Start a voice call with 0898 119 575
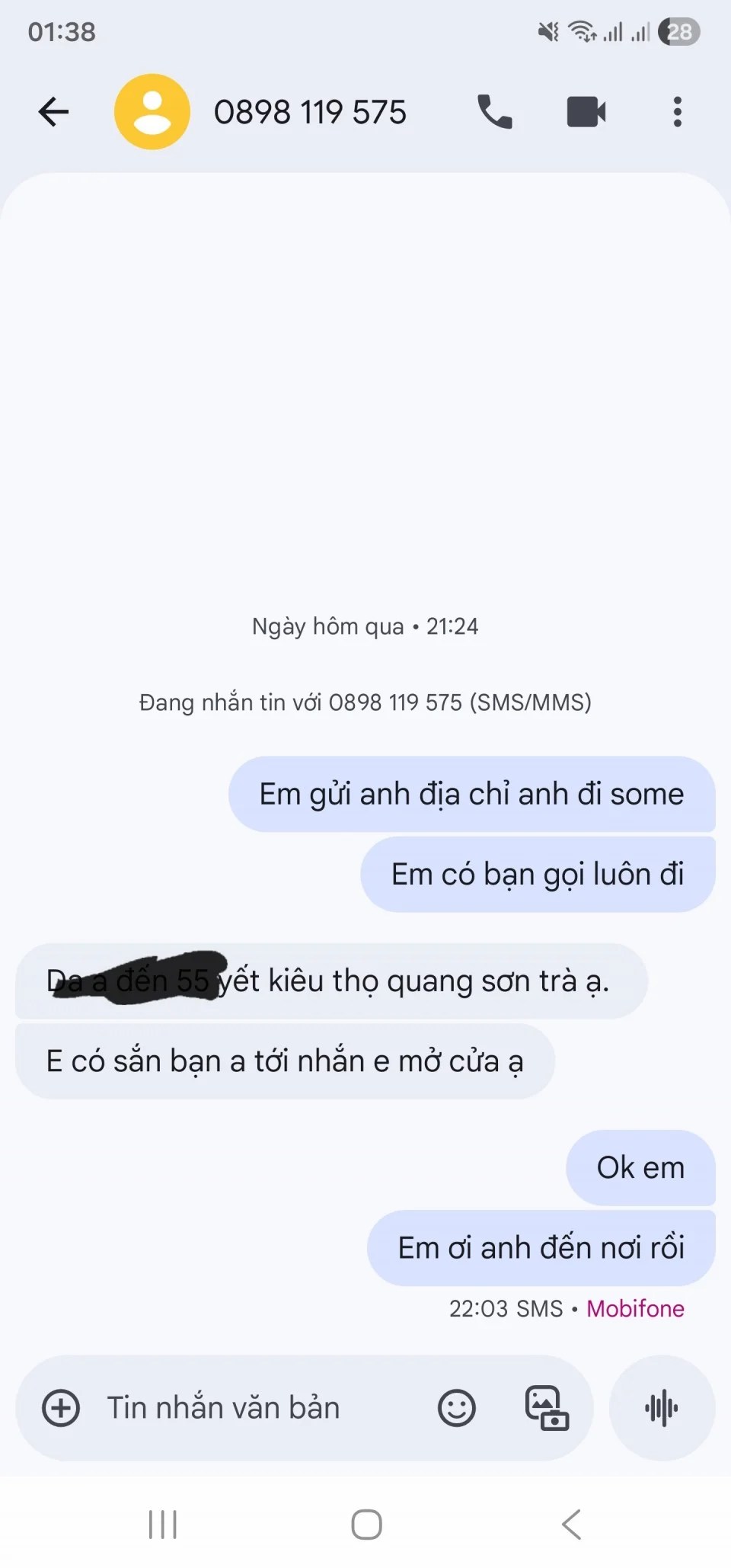The height and width of the screenshot is (1568, 731). click(x=495, y=112)
